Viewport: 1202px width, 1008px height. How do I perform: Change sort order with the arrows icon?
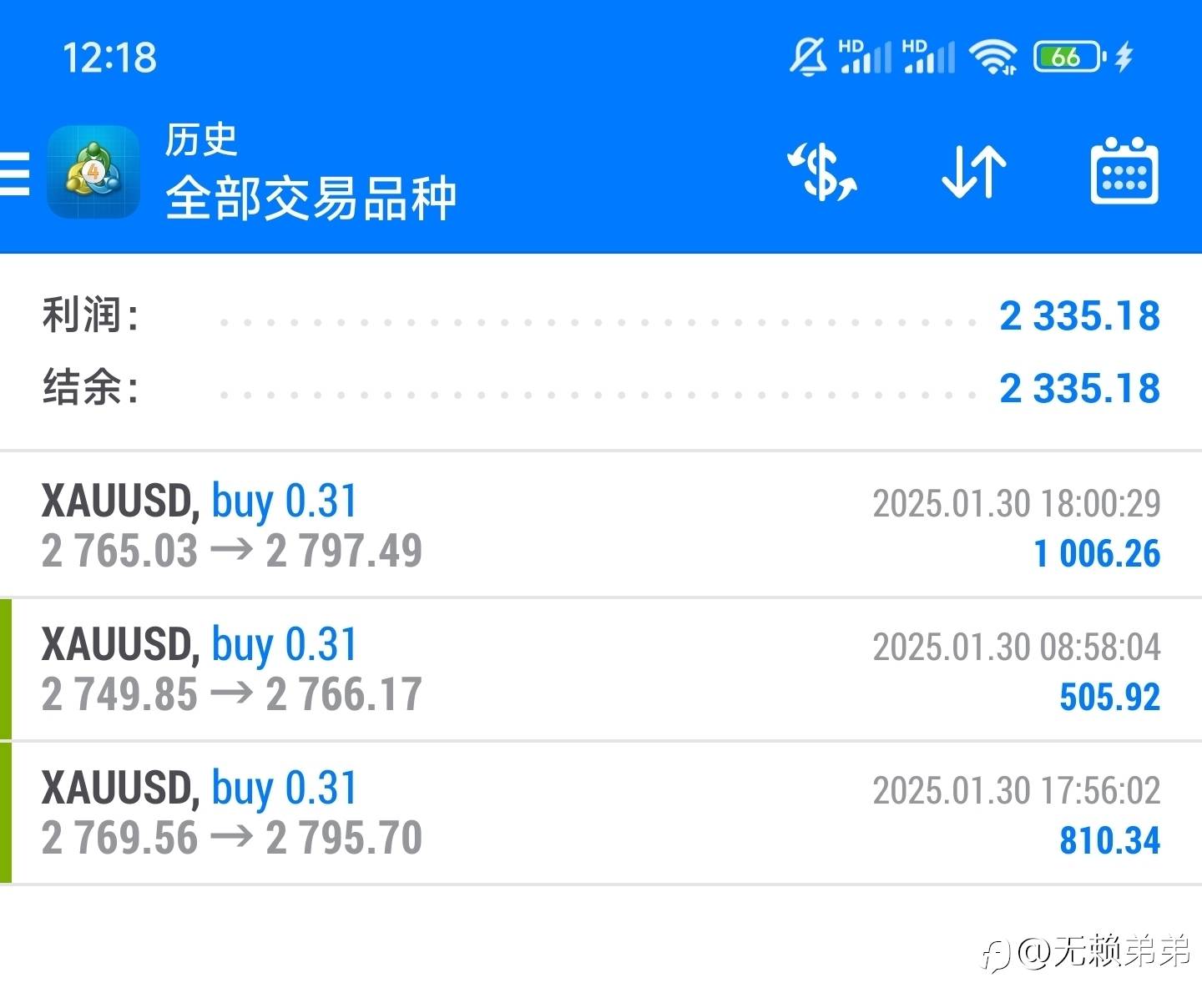[x=974, y=172]
